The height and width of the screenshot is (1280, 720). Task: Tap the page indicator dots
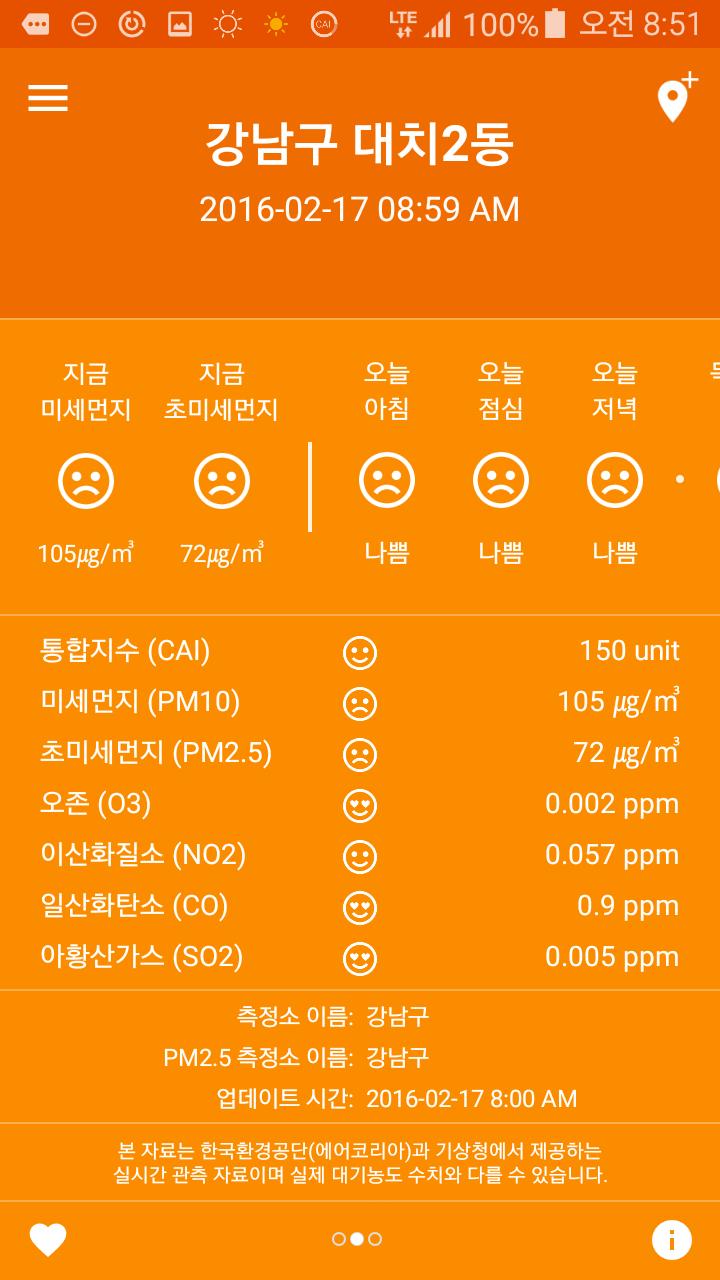tap(357, 1239)
